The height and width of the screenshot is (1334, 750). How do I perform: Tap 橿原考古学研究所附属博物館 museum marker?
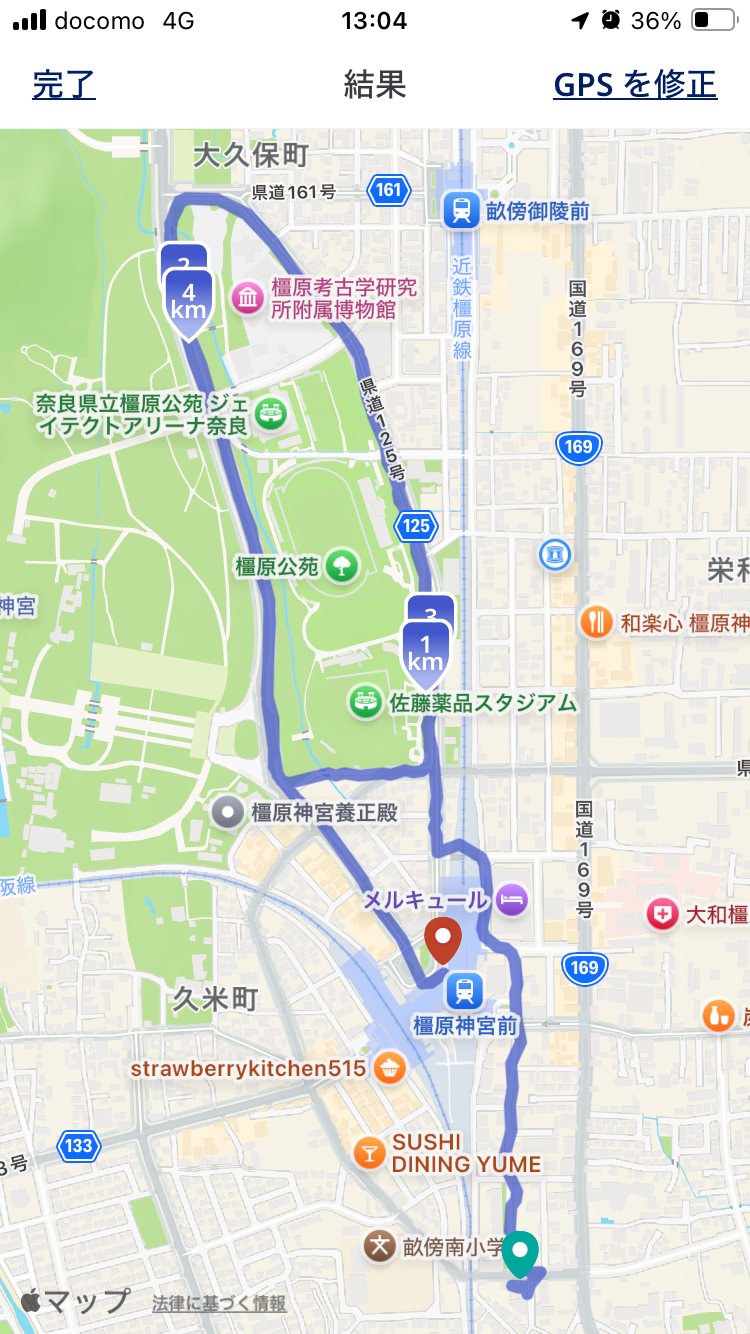click(246, 297)
